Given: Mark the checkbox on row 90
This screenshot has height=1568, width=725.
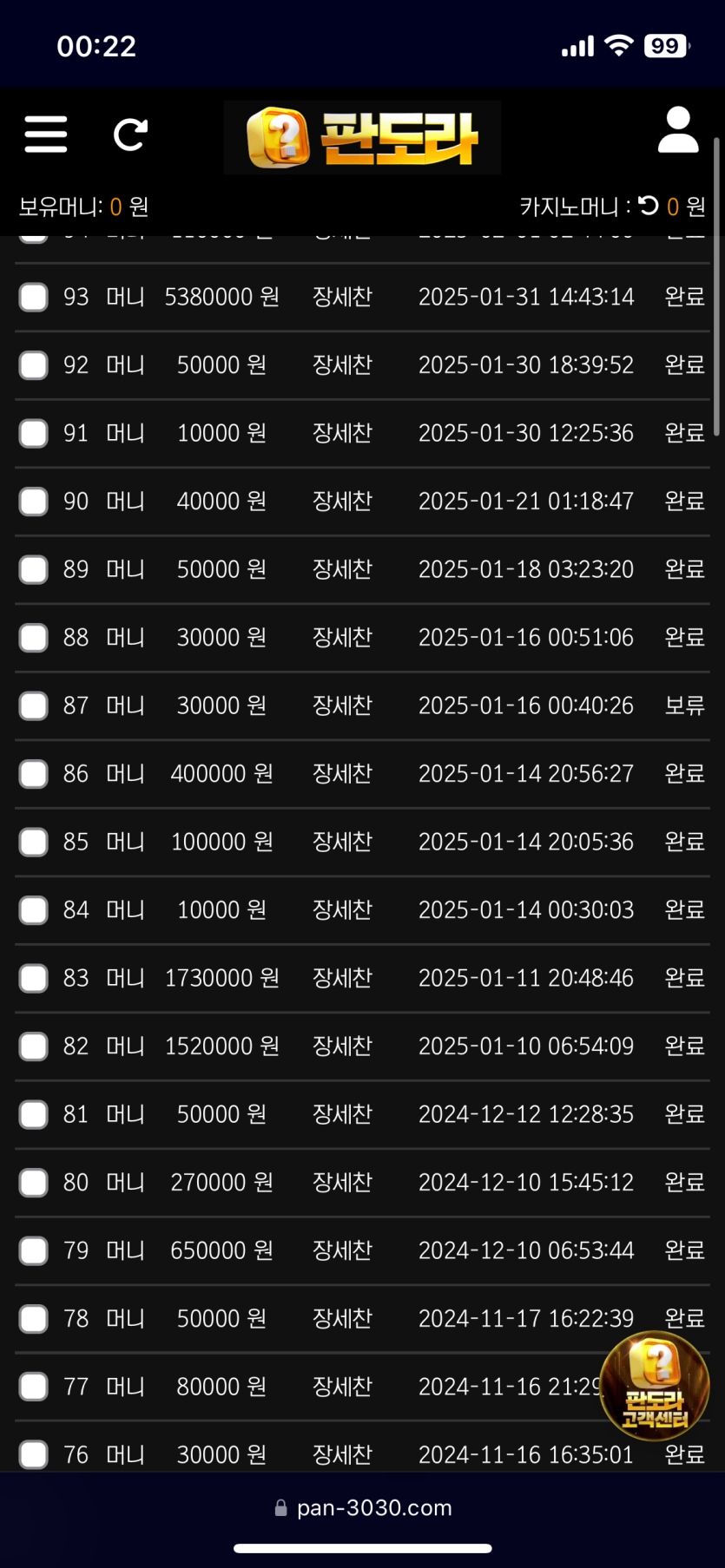Looking at the screenshot, I should (x=34, y=502).
